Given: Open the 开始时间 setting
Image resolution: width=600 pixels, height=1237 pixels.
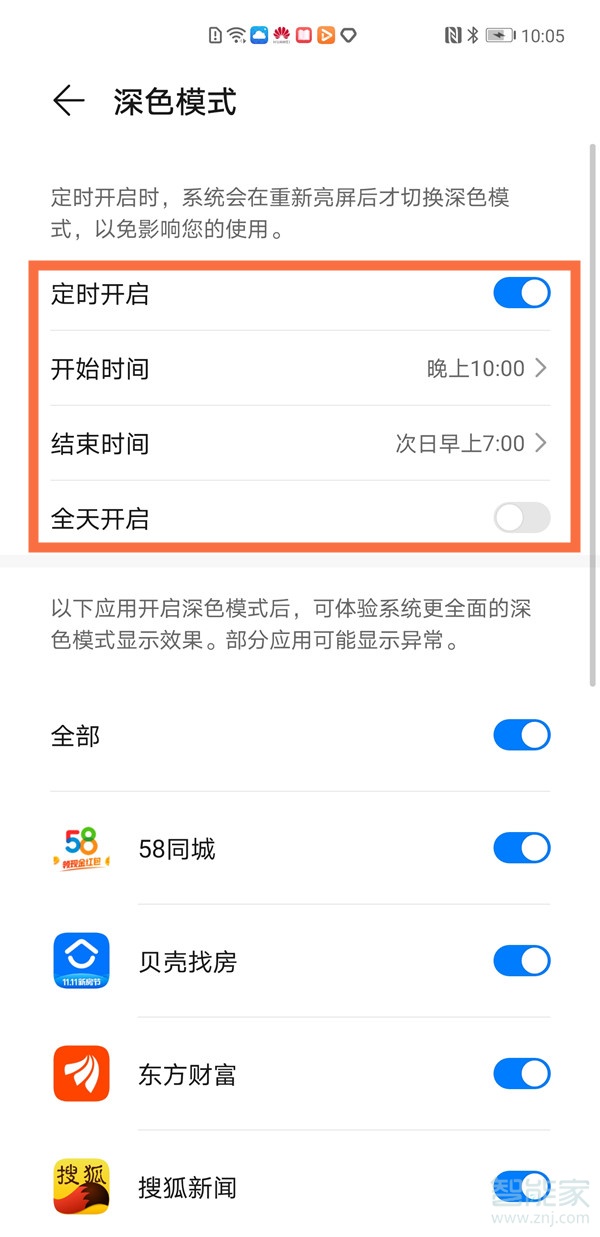Looking at the screenshot, I should coord(300,369).
